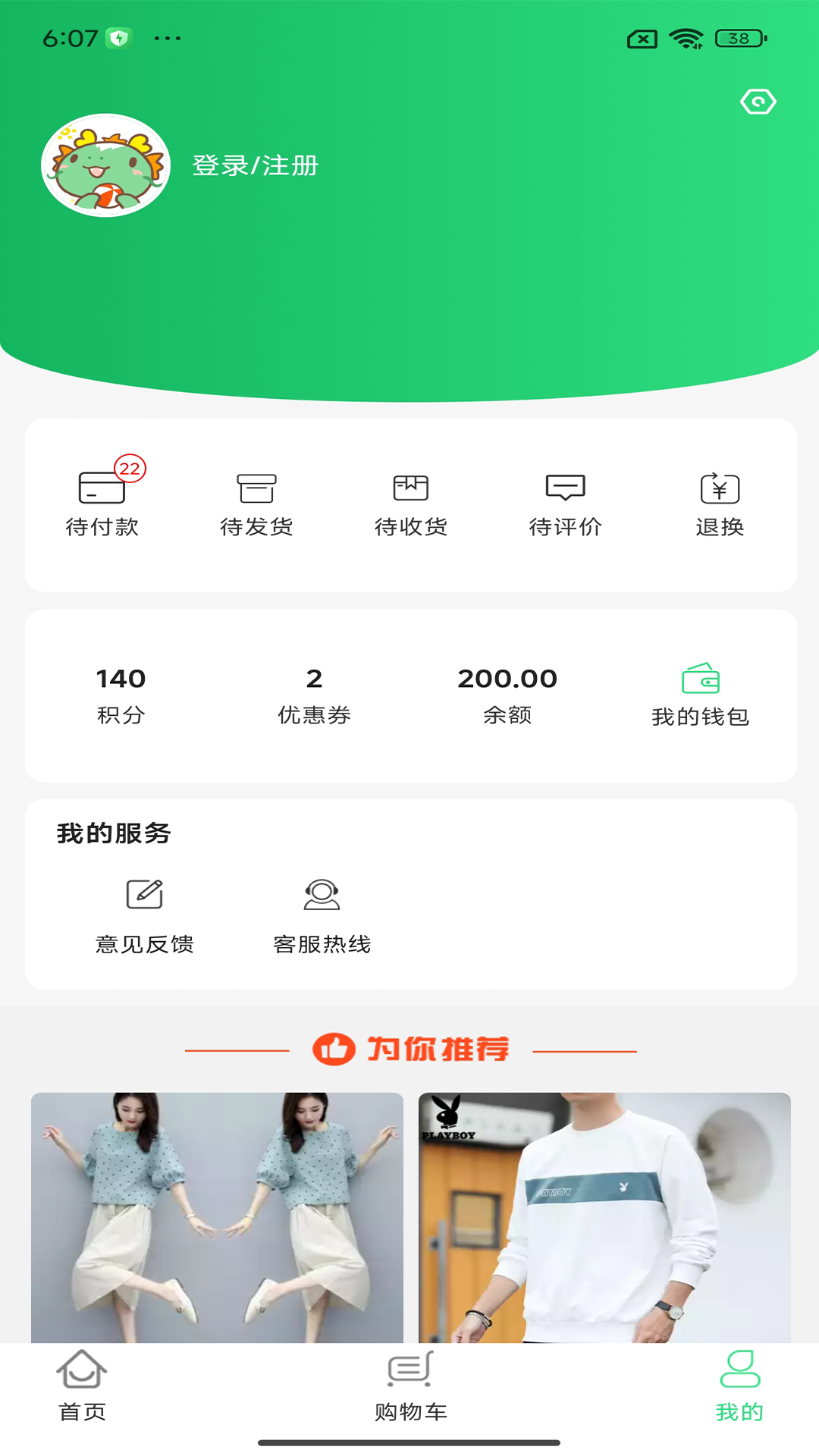Click the 登录/注册 link

pos(256,166)
